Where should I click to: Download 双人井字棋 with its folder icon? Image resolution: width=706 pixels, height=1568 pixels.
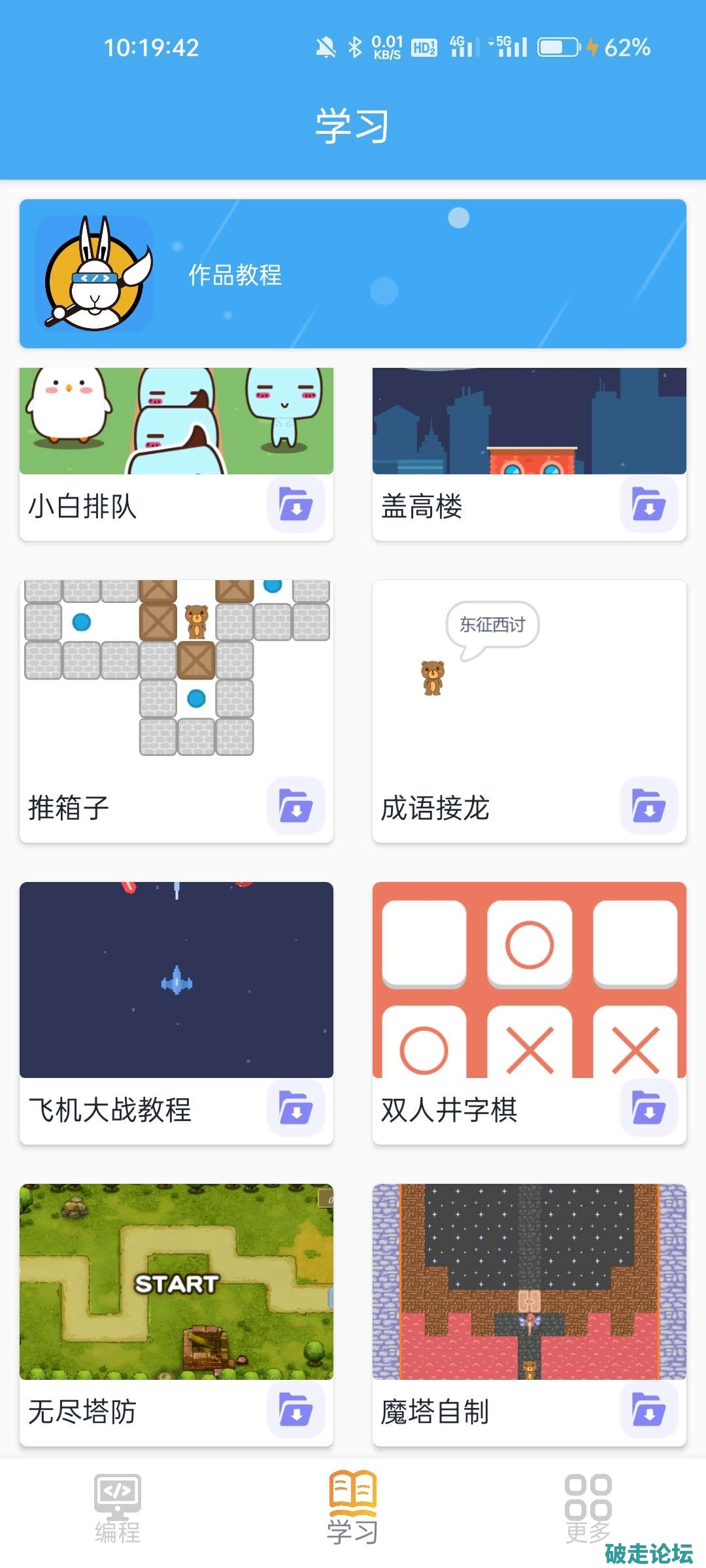tap(648, 1107)
